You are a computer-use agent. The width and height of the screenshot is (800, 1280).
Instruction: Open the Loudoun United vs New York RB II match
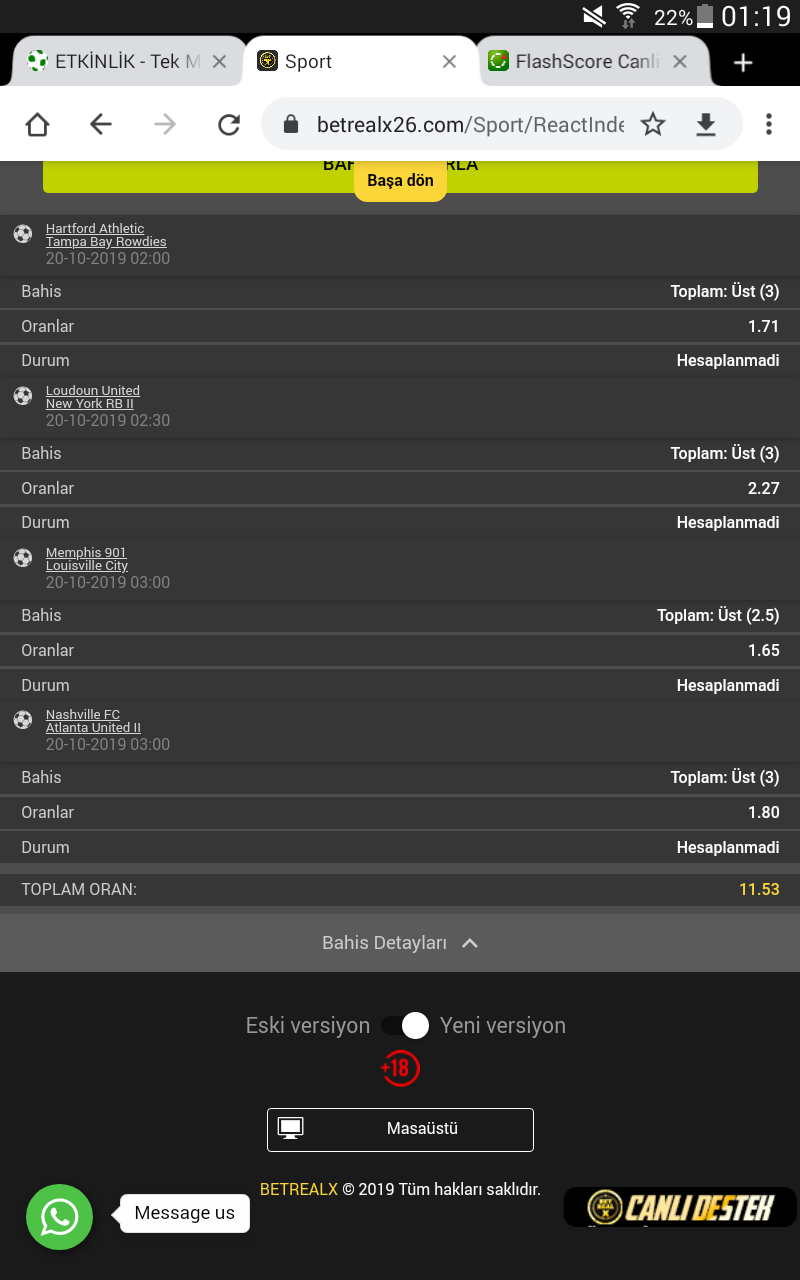coord(92,397)
